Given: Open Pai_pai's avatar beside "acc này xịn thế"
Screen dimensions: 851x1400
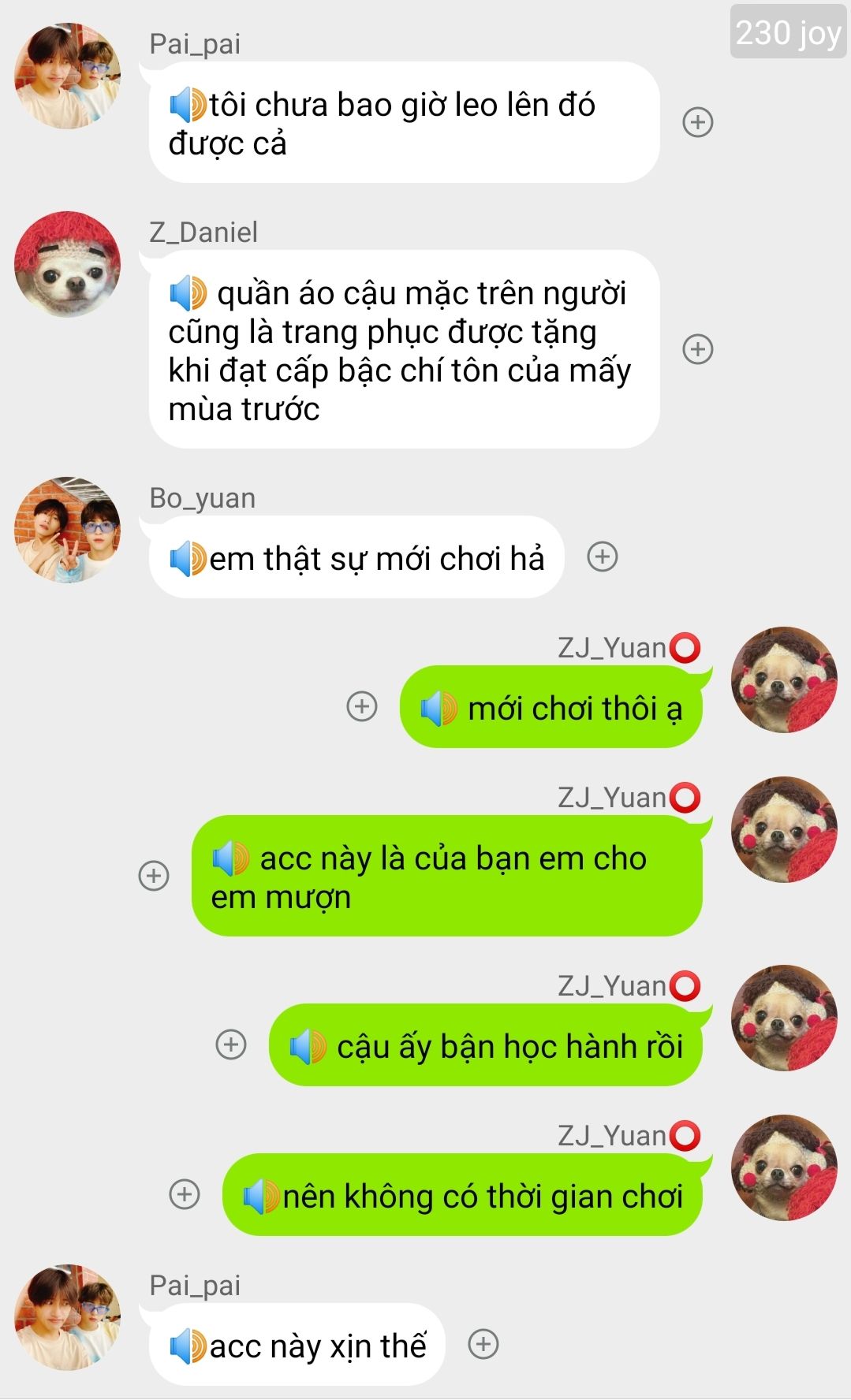Looking at the screenshot, I should coord(68,1317).
